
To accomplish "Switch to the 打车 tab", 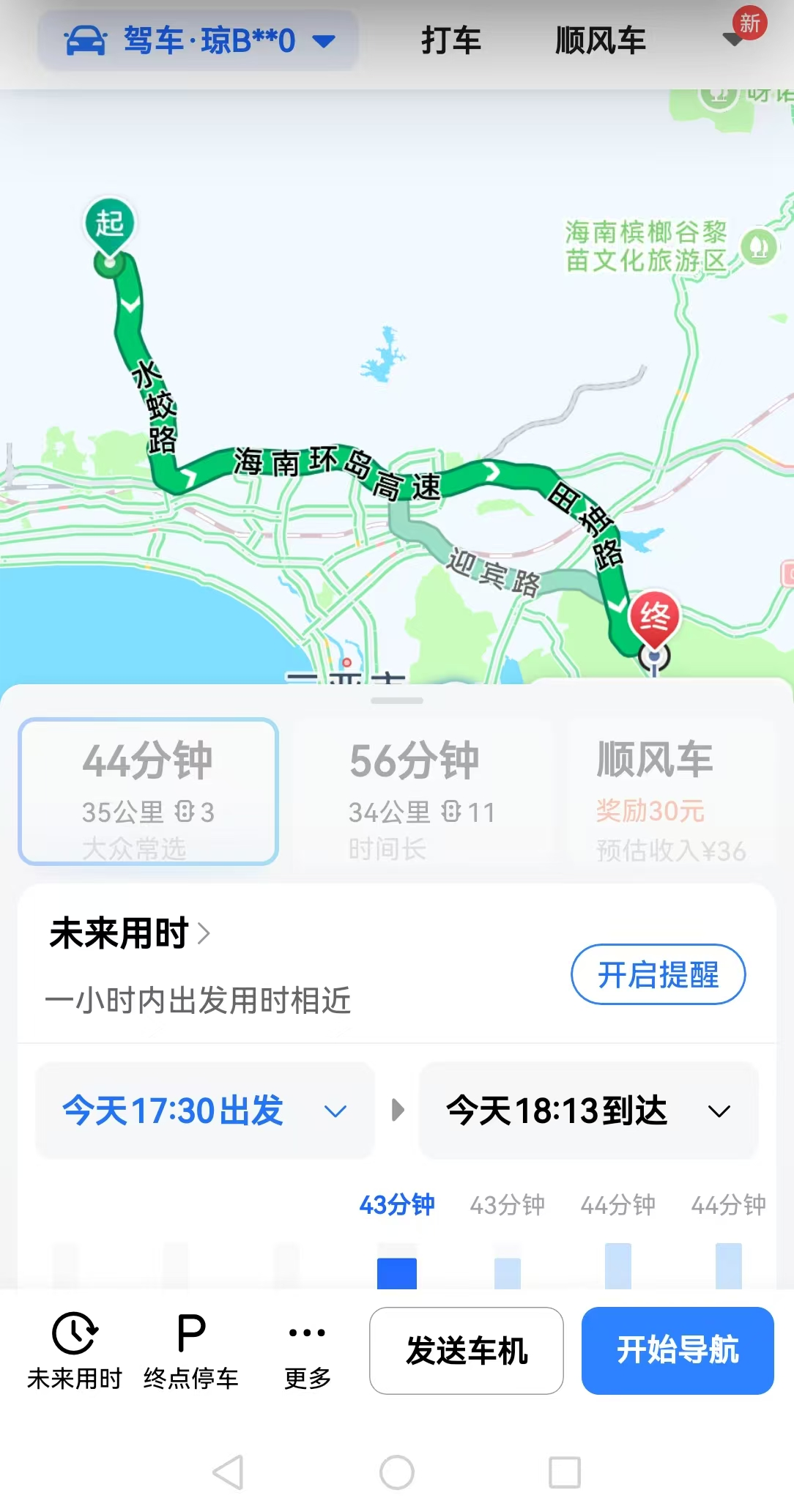I will coord(450,40).
